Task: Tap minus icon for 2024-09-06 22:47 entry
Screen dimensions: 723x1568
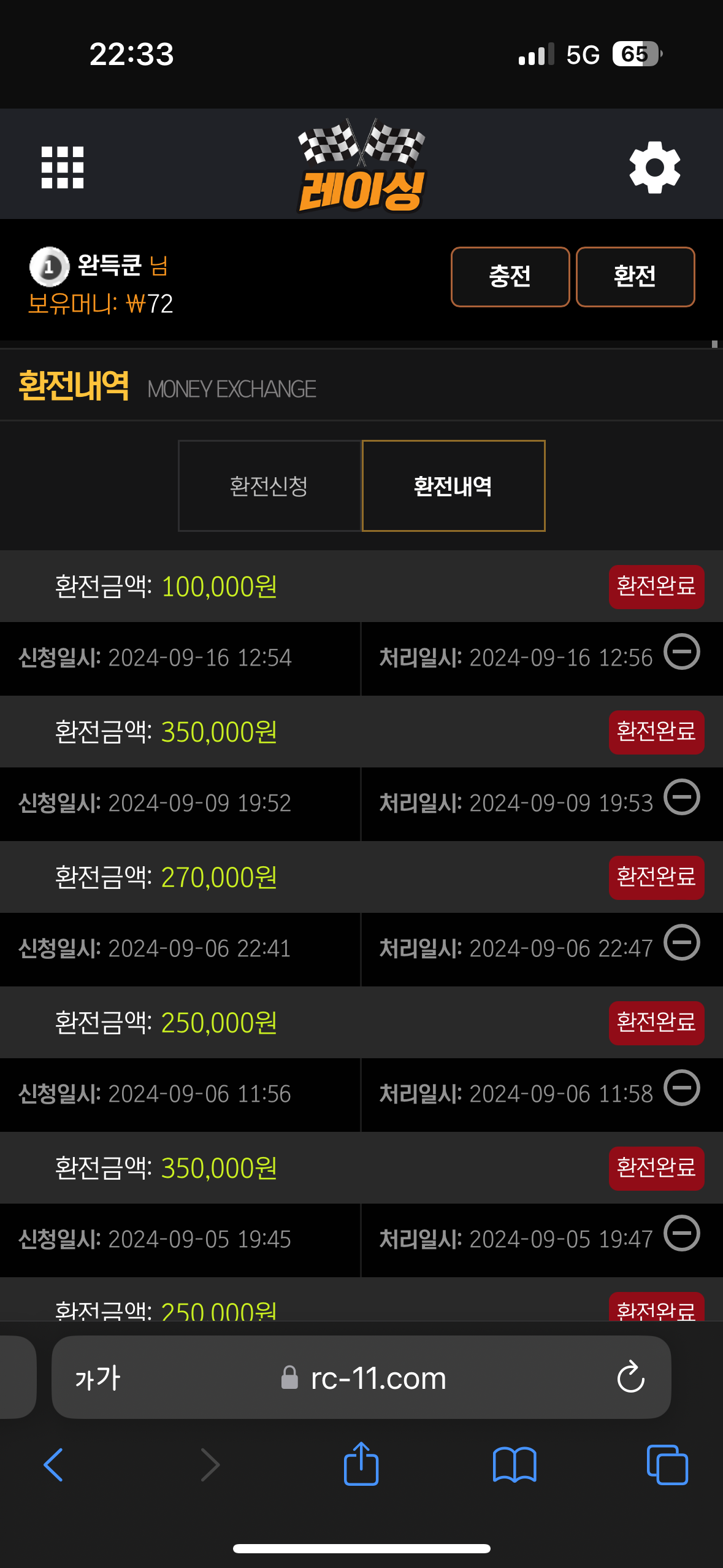Action: [x=682, y=942]
